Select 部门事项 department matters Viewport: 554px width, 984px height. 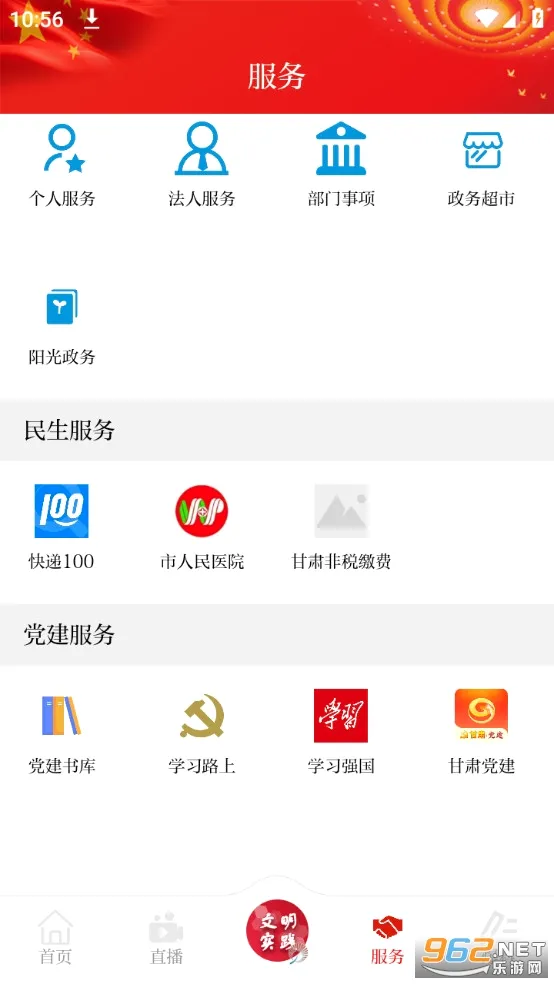tap(341, 166)
